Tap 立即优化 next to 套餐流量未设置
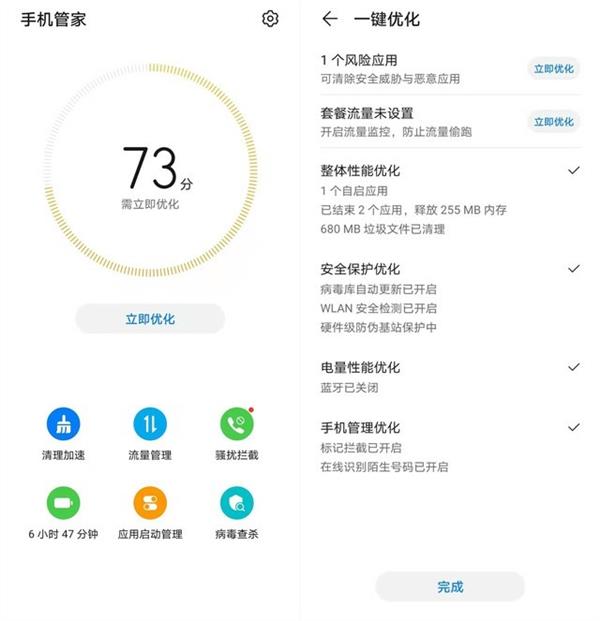The height and width of the screenshot is (621, 600). tap(553, 122)
